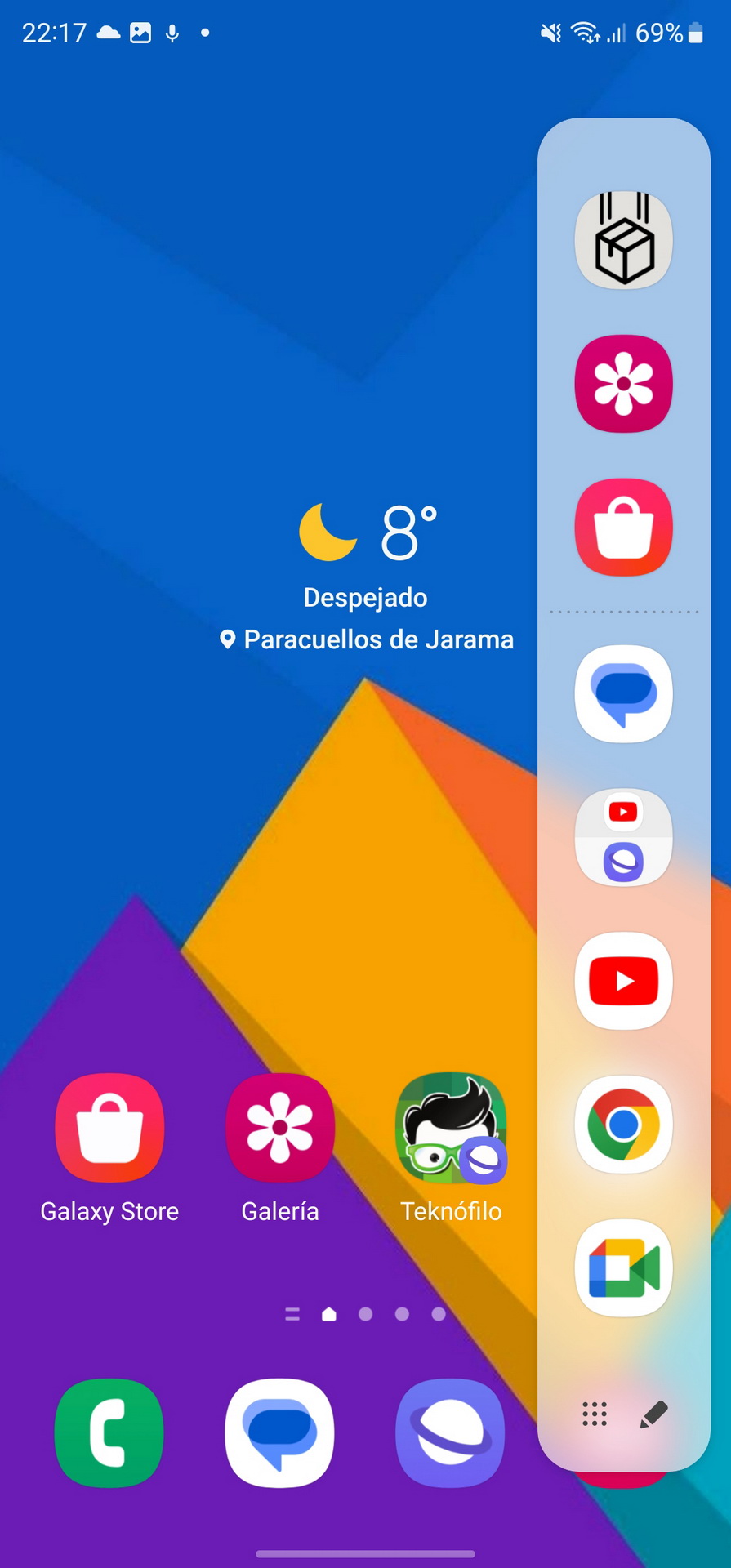Launch Chrome from the edge panel
The width and height of the screenshot is (731, 1568).
tap(624, 1125)
